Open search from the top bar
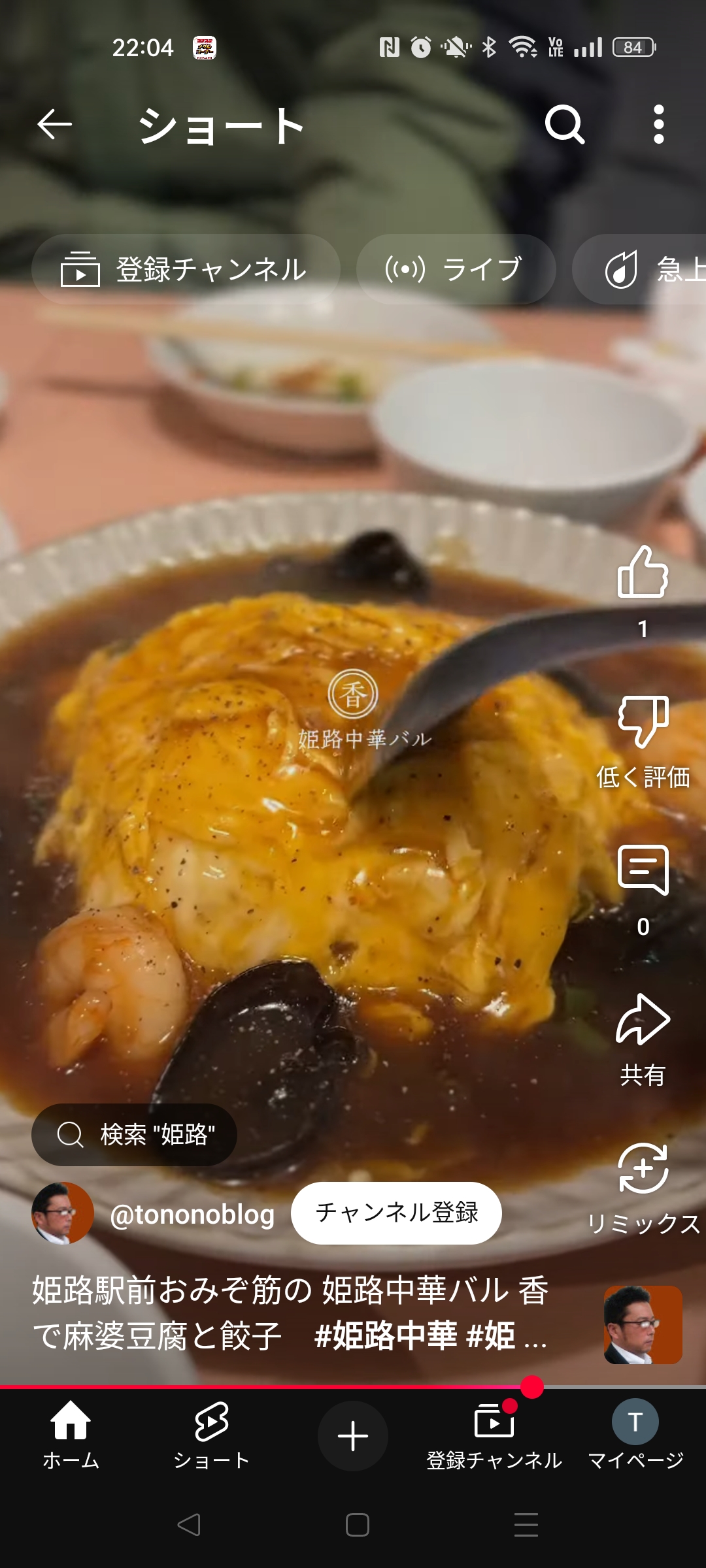Screen dimensions: 706x1568 pyautogui.click(x=564, y=124)
